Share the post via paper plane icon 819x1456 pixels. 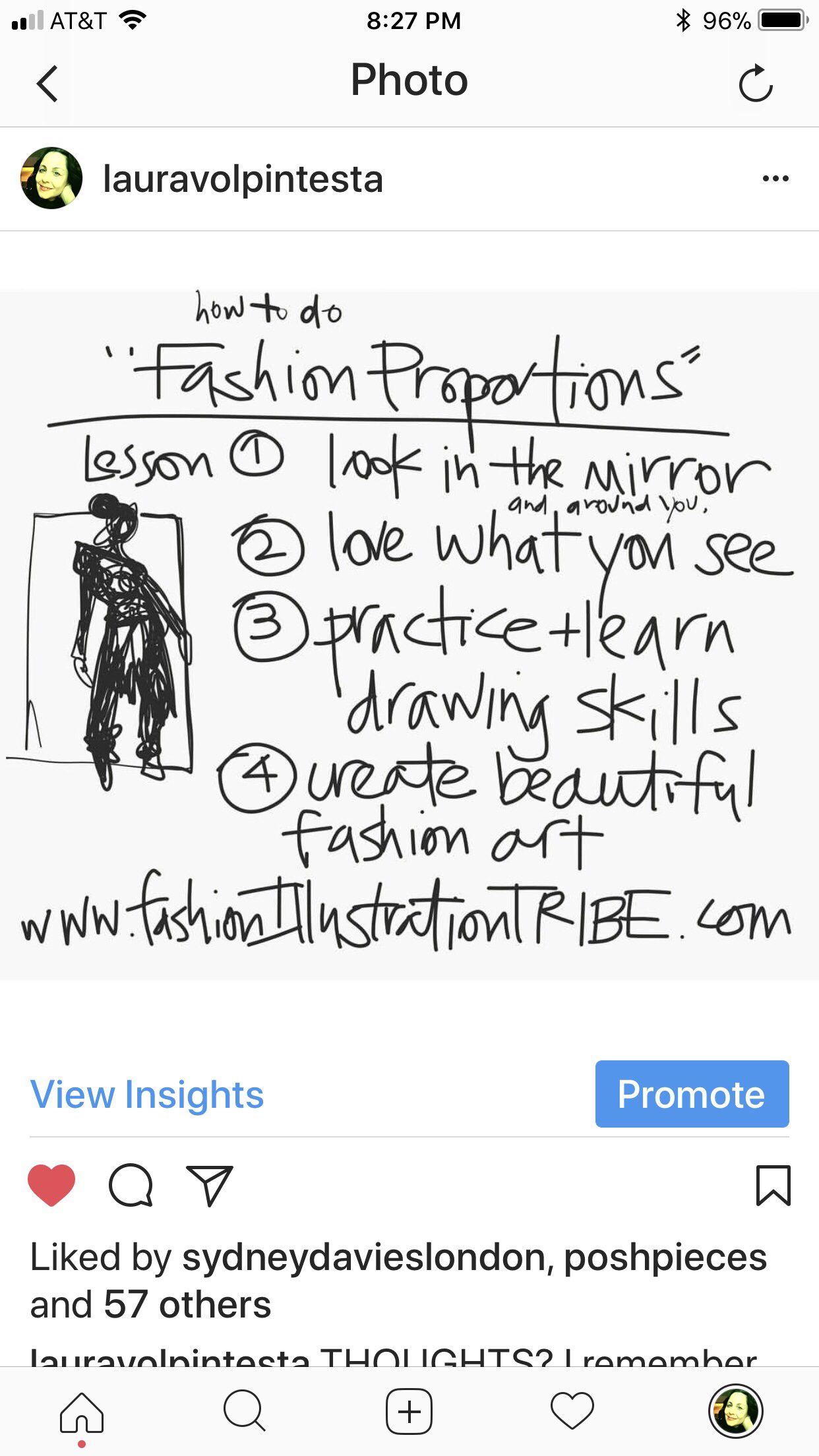(x=210, y=1185)
